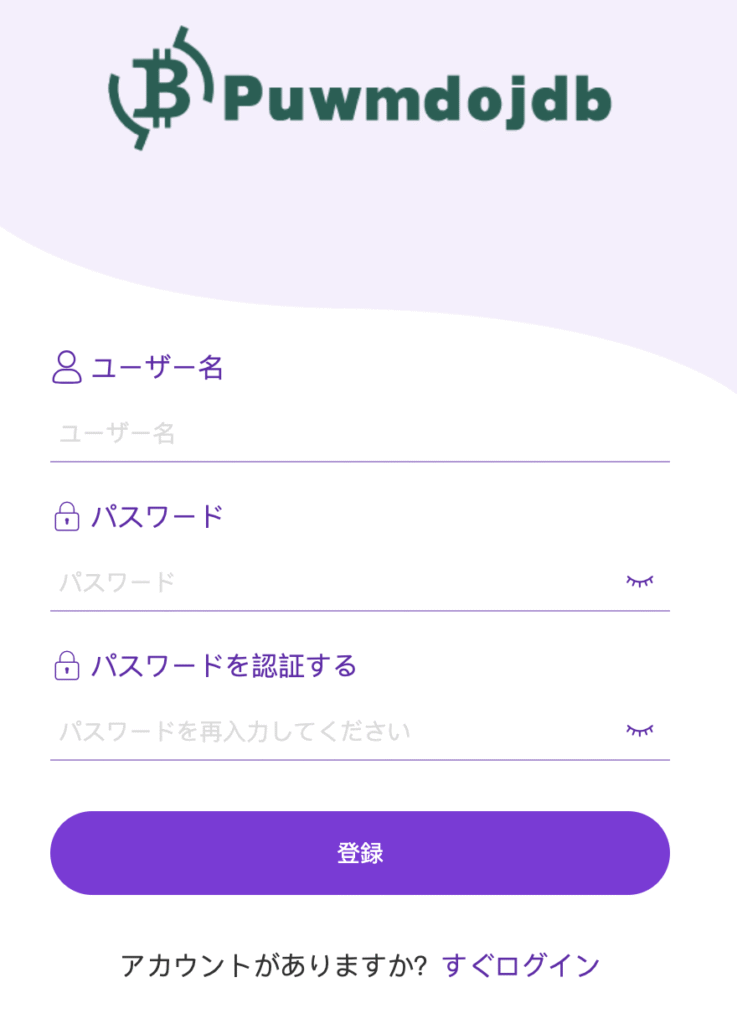Image resolution: width=737 pixels, height=1024 pixels.
Task: Click the closed padlock graphic above the password field
Action: [x=66, y=516]
